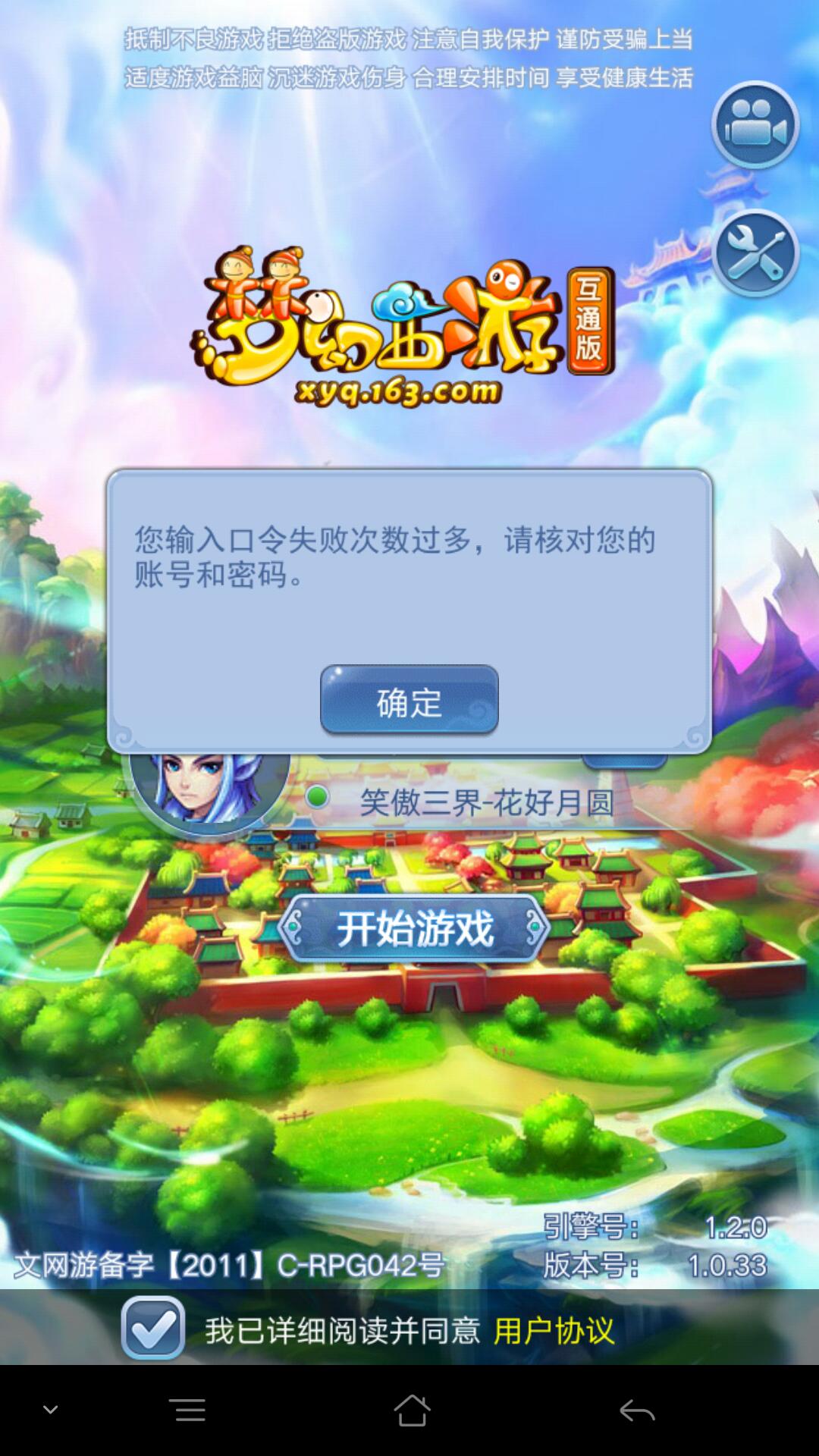Toggle the user agreement checkbox

153,1328
